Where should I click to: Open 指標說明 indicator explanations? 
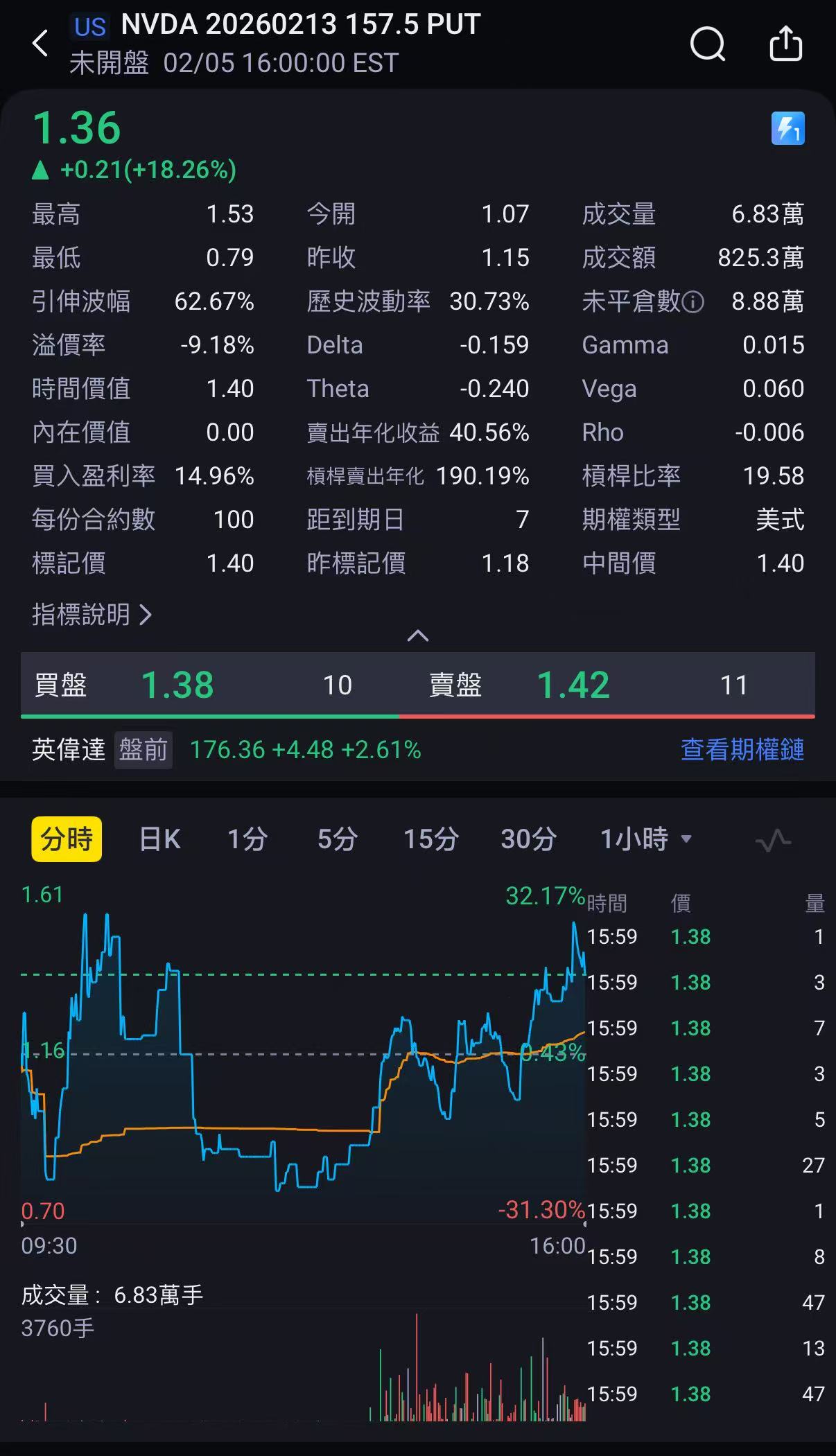[x=92, y=615]
